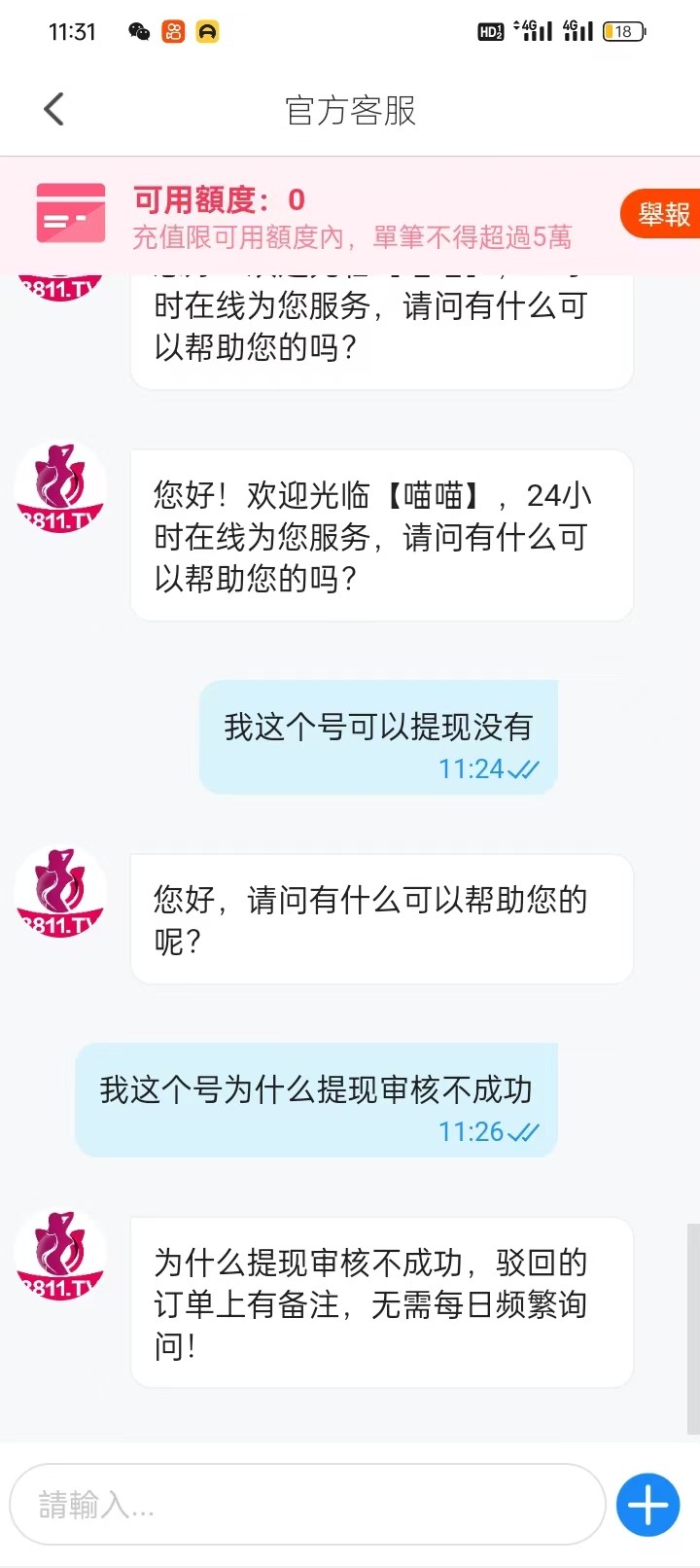Tap the 舉報 report button
Viewport: 700px width, 1568px height.
click(661, 214)
